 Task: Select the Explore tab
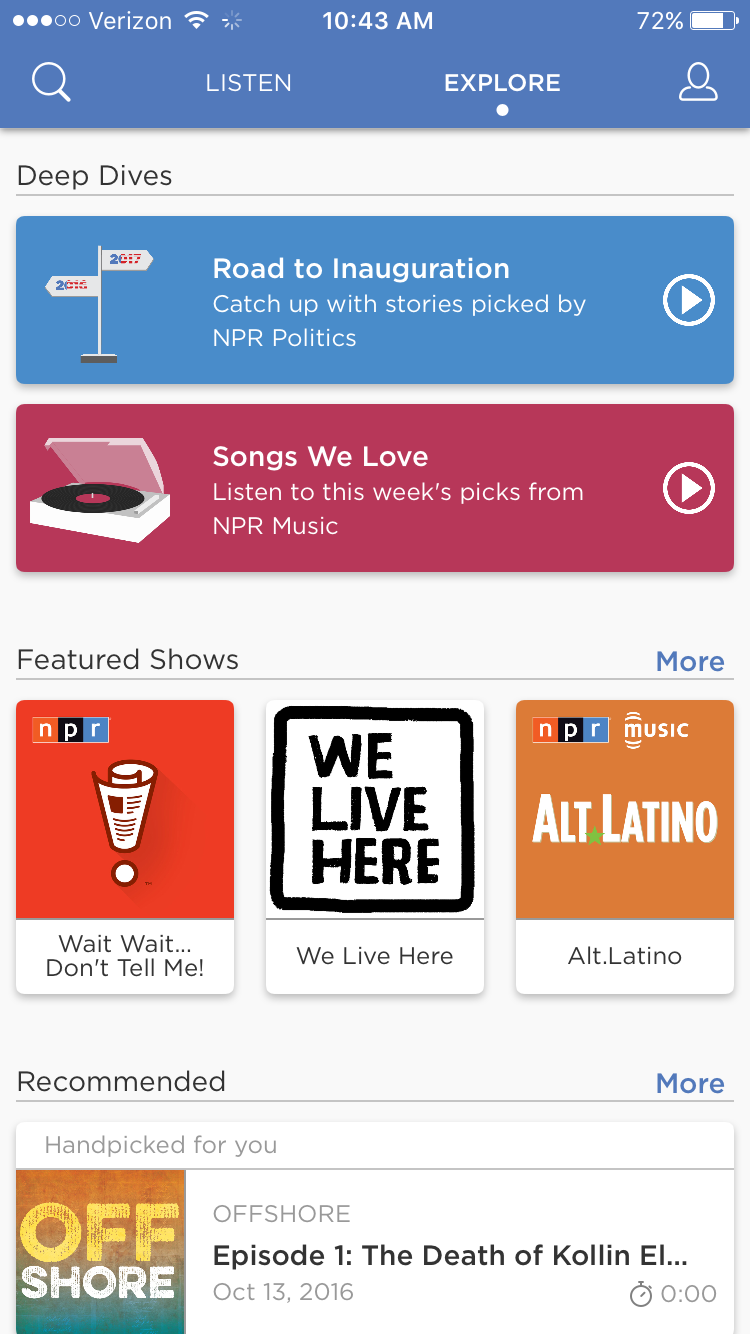502,83
